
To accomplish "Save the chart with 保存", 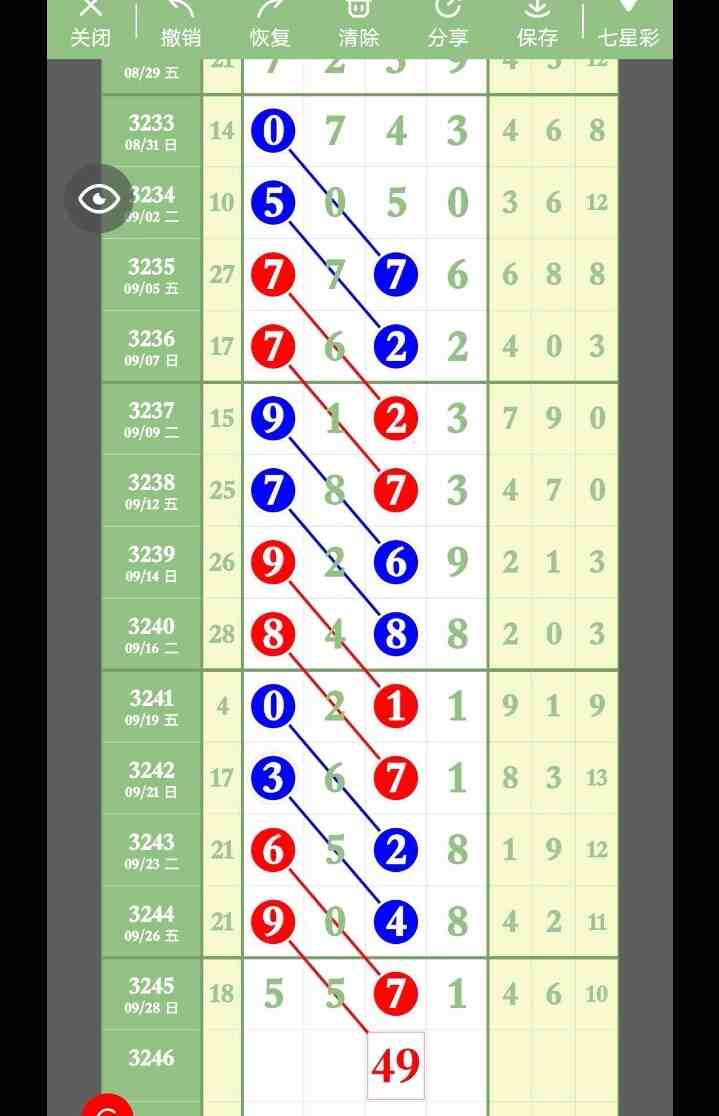I will [537, 24].
